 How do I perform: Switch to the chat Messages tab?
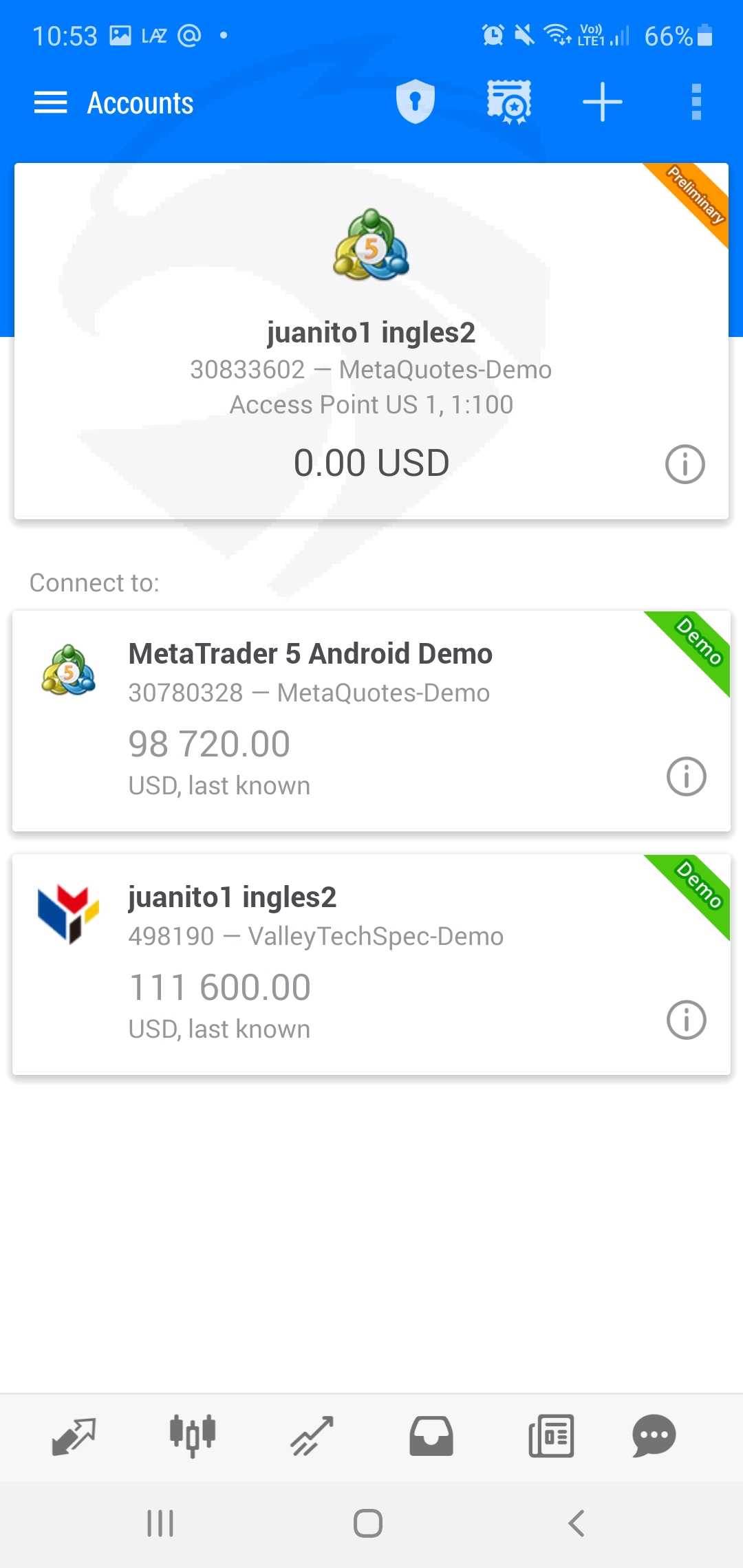654,1436
